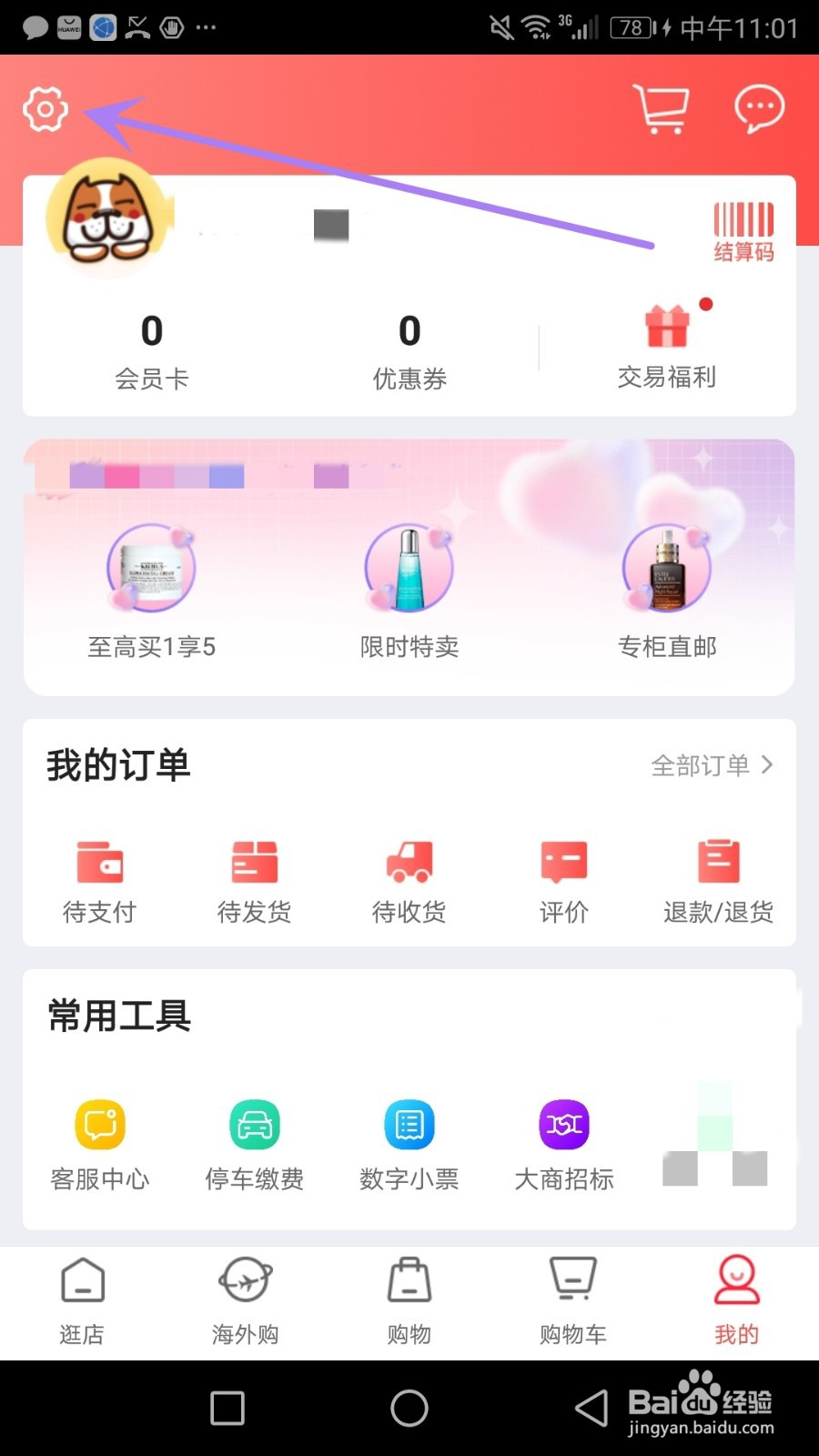Switch to 海外购 overseas shopping tab
This screenshot has height=1456, width=819.
coord(244,1299)
